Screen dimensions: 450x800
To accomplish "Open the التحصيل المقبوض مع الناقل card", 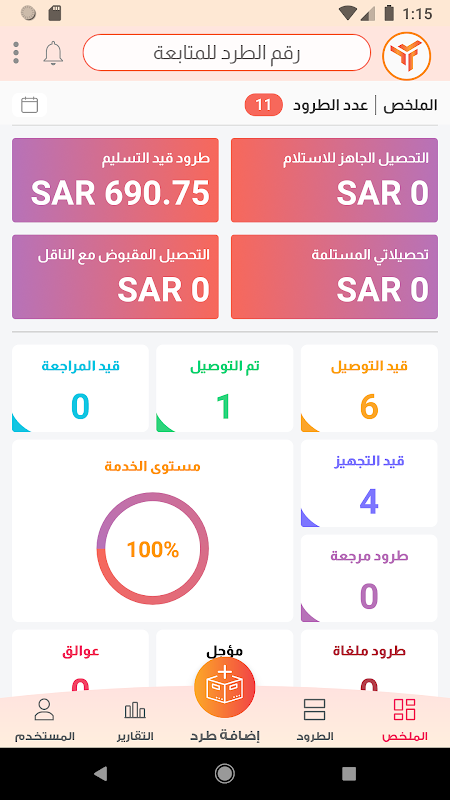I will coord(115,277).
